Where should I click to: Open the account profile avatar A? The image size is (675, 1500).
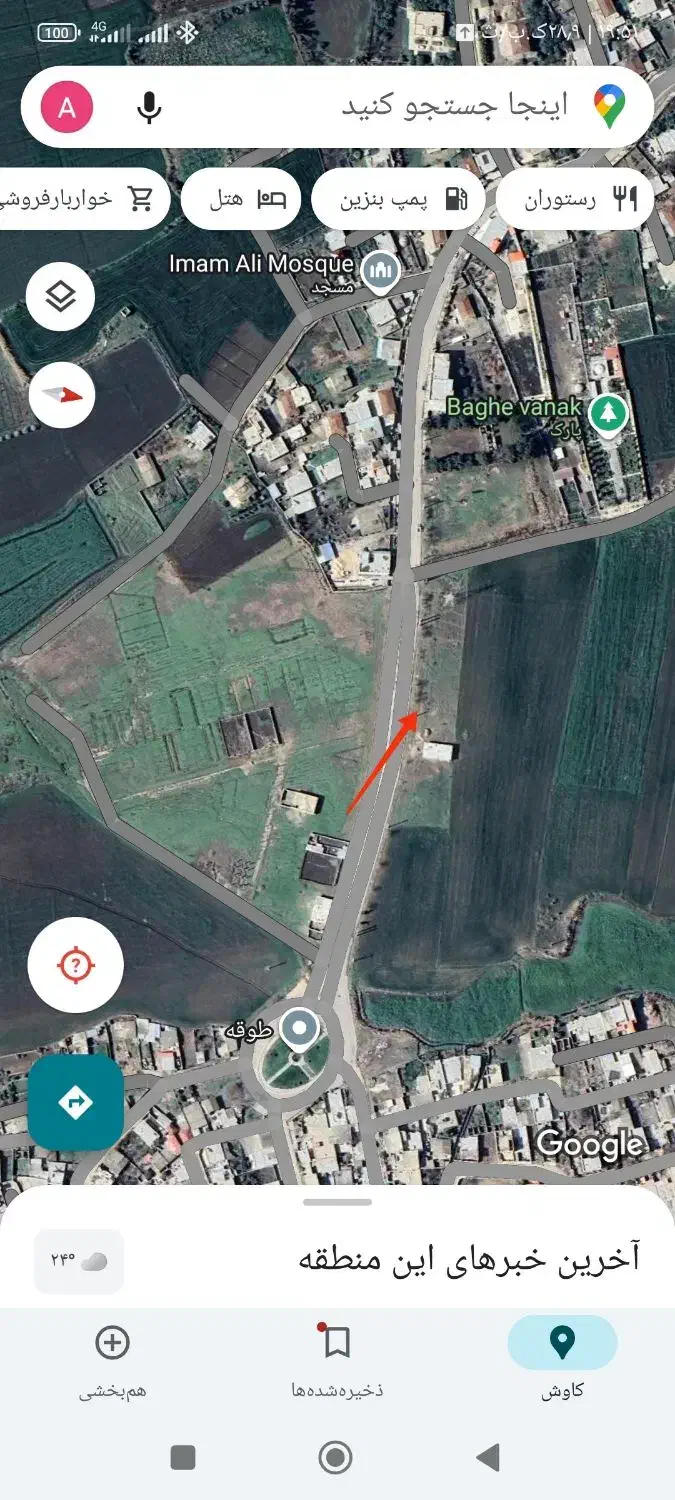[x=67, y=107]
